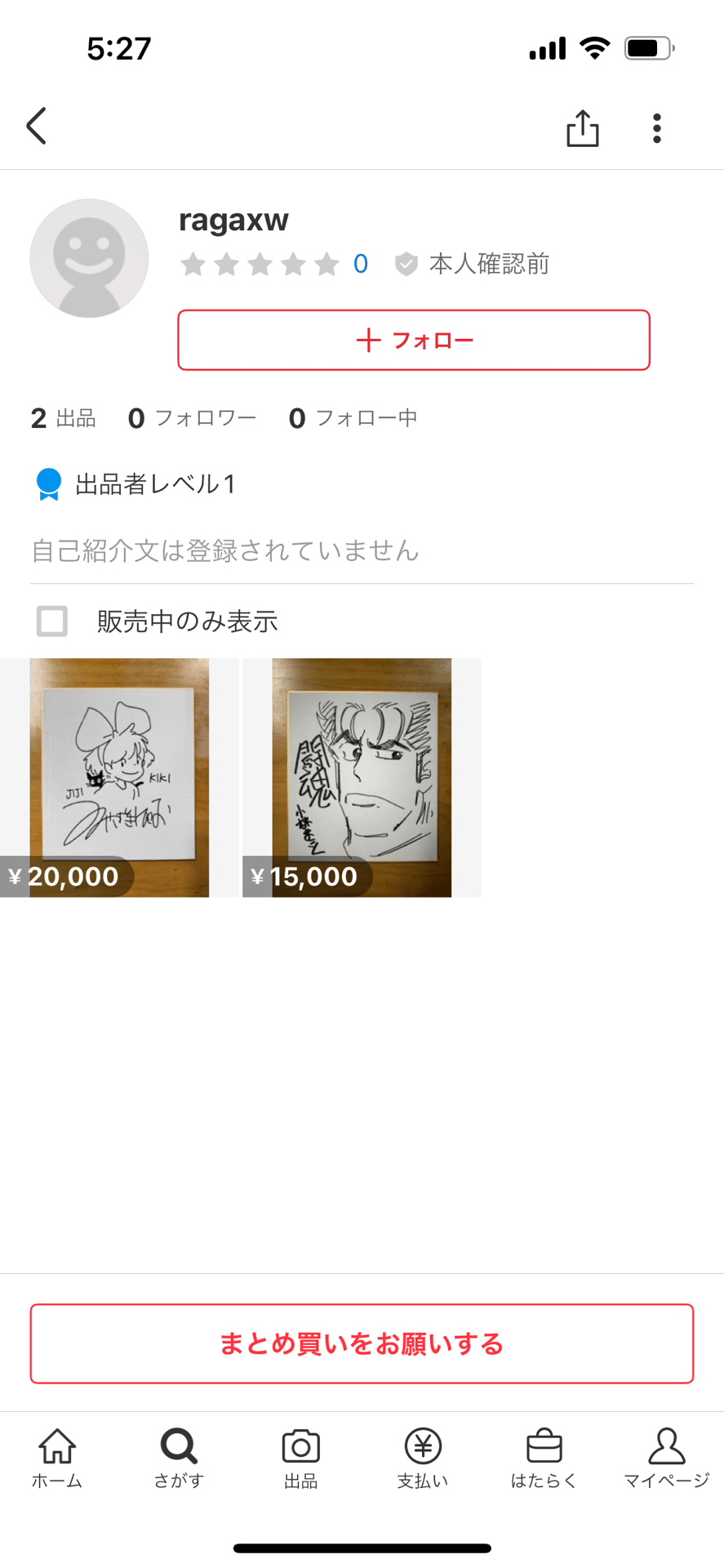Tap the back chevron to go back

pos(36,127)
